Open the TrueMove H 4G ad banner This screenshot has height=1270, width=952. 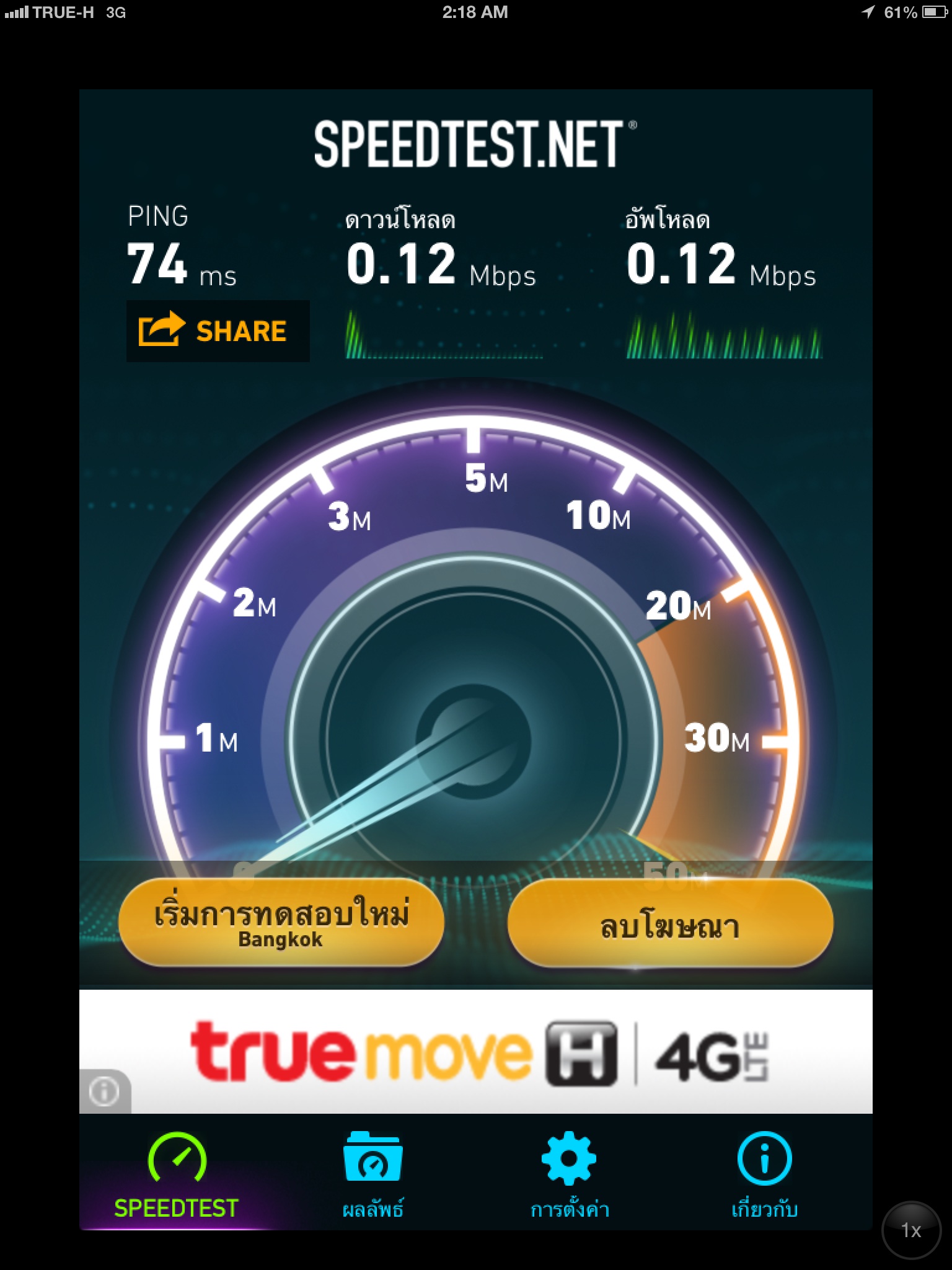[x=477, y=1052]
